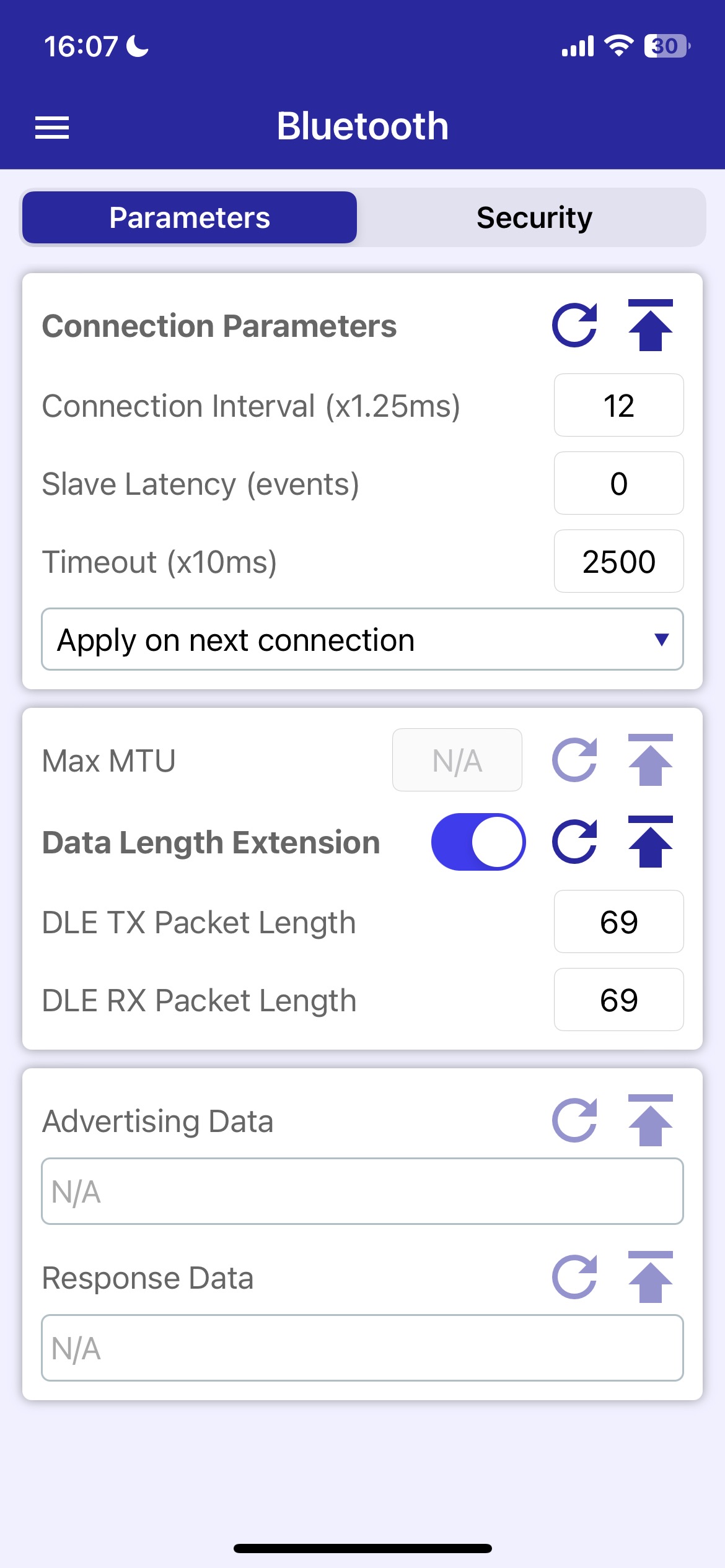Refresh the Connection Parameters values
Image resolution: width=725 pixels, height=1568 pixels.
click(x=574, y=325)
